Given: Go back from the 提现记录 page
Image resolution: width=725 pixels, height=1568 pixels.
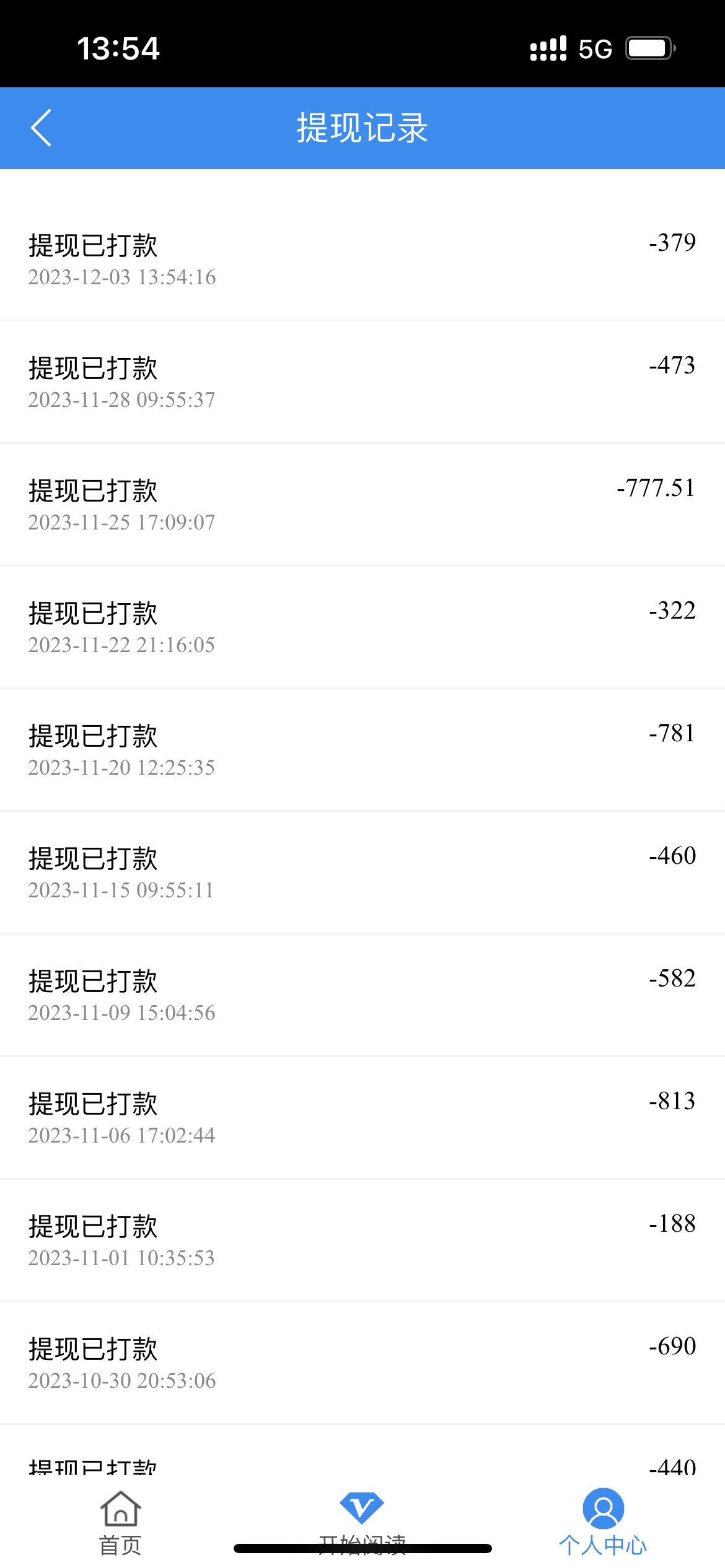Looking at the screenshot, I should (x=41, y=128).
